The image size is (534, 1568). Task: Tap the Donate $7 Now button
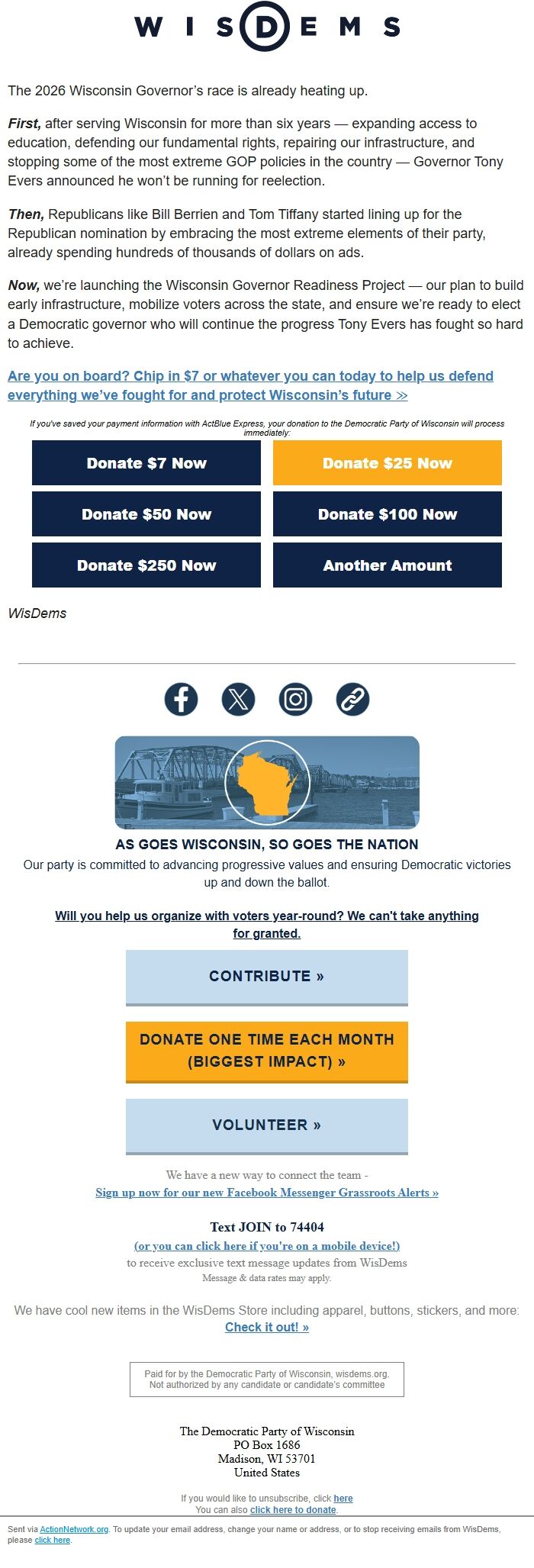pos(146,463)
